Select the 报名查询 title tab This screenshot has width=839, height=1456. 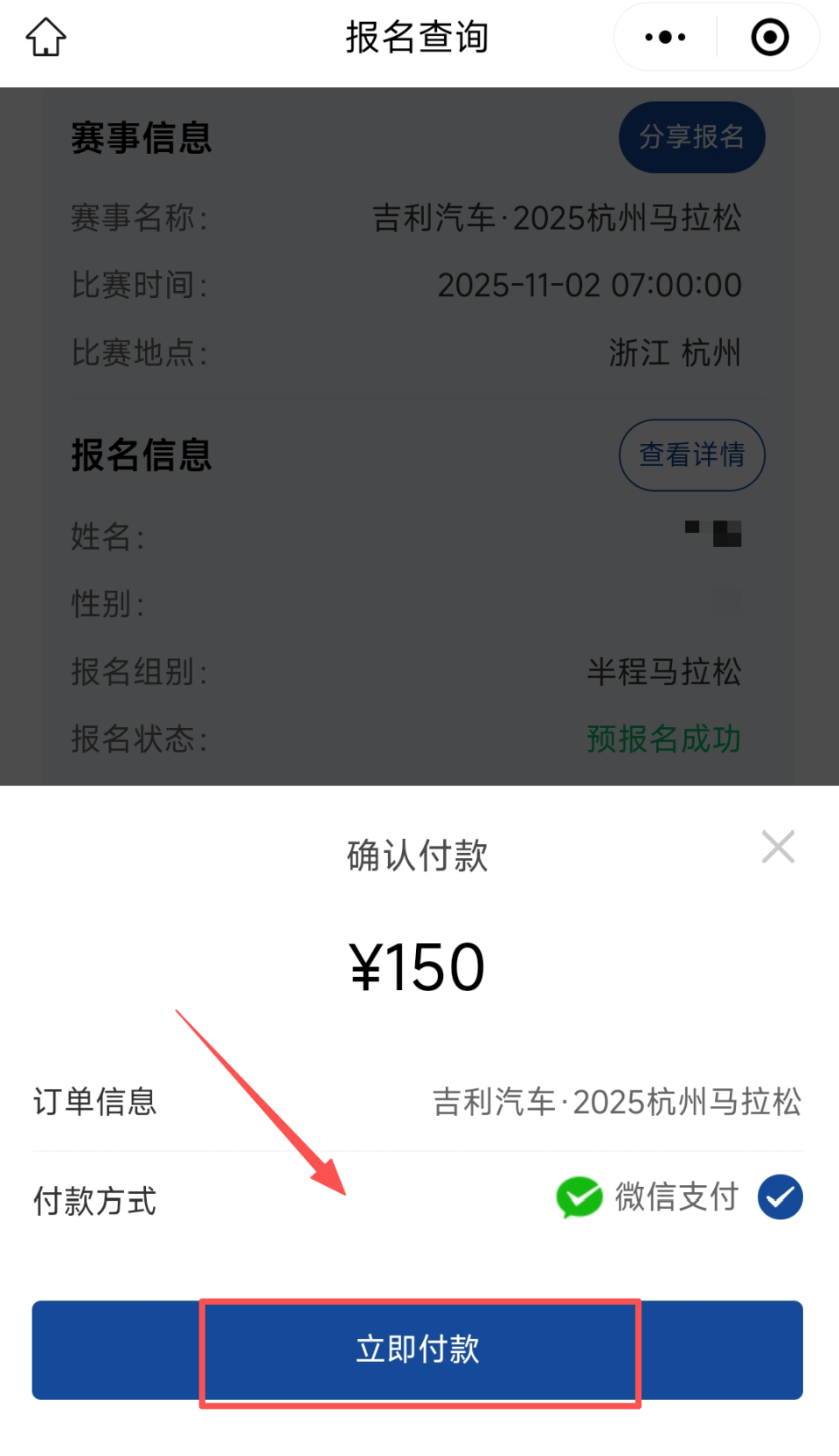[x=418, y=38]
